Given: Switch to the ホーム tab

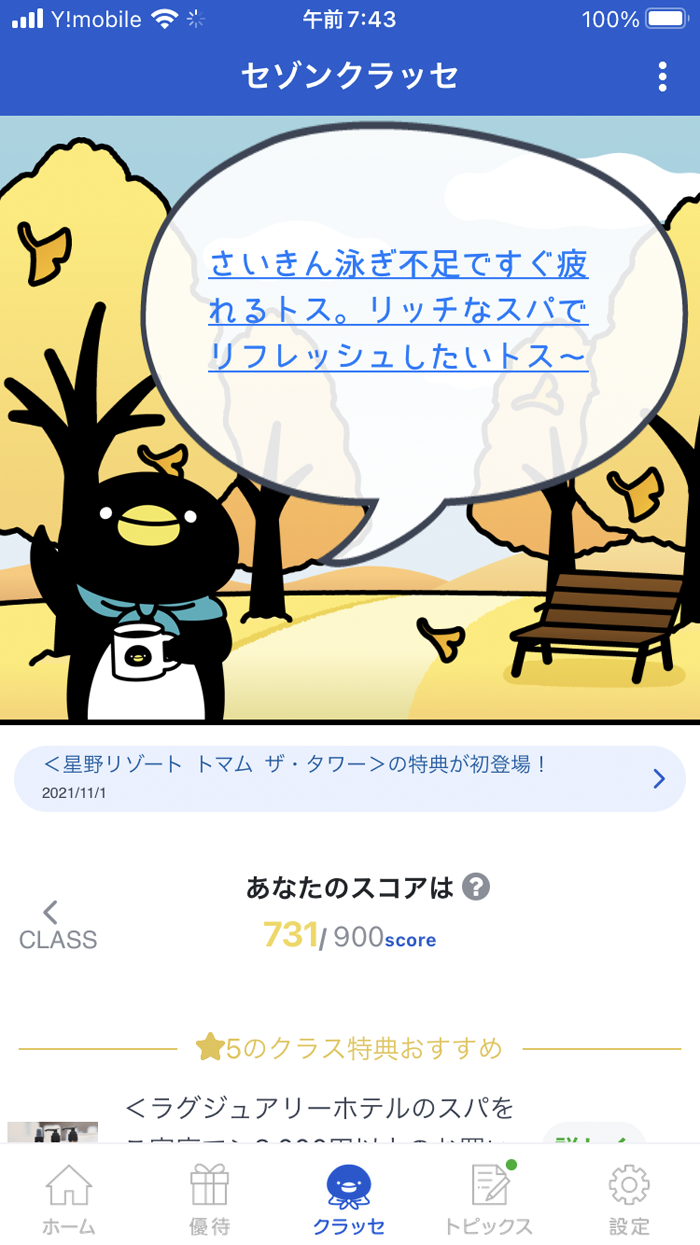Looking at the screenshot, I should pos(69,1198).
